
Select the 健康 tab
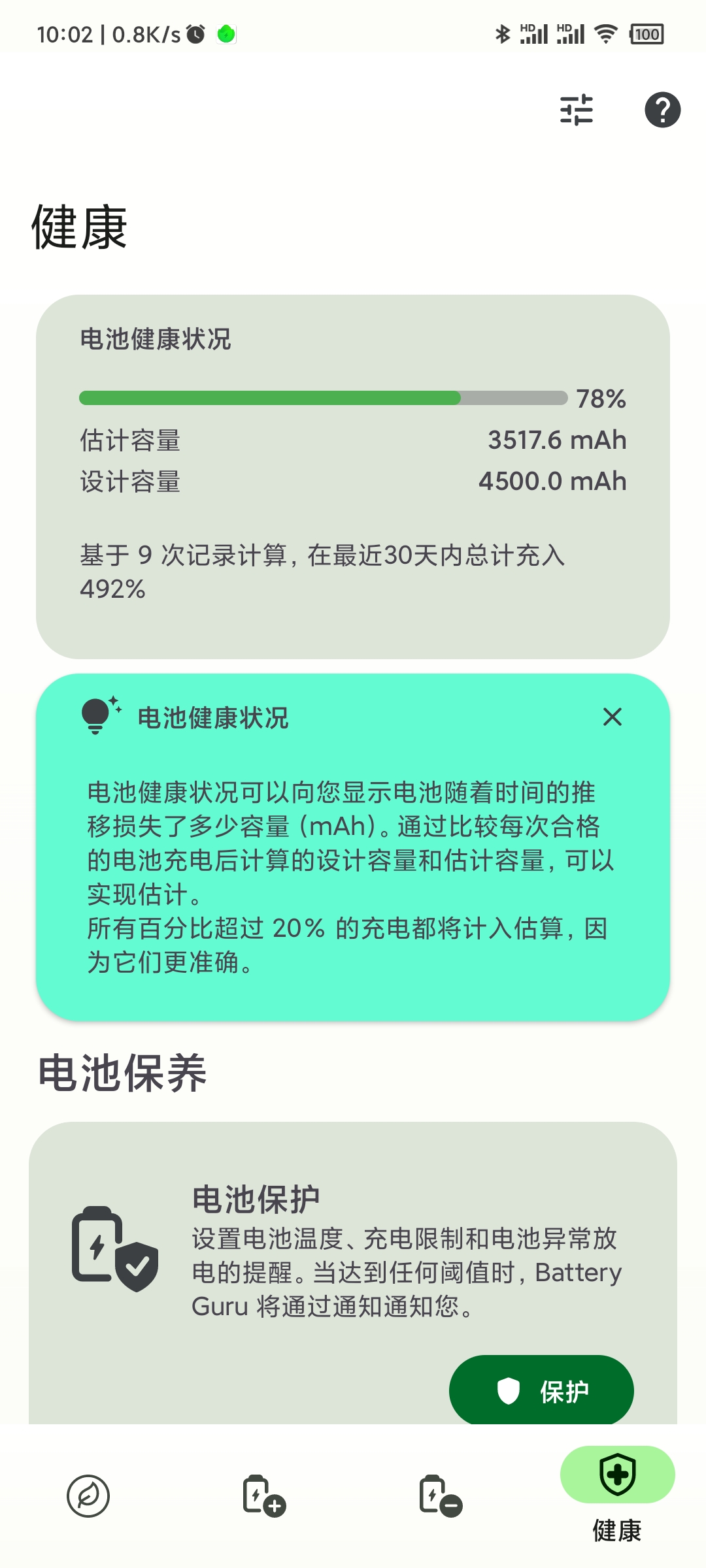click(617, 1495)
